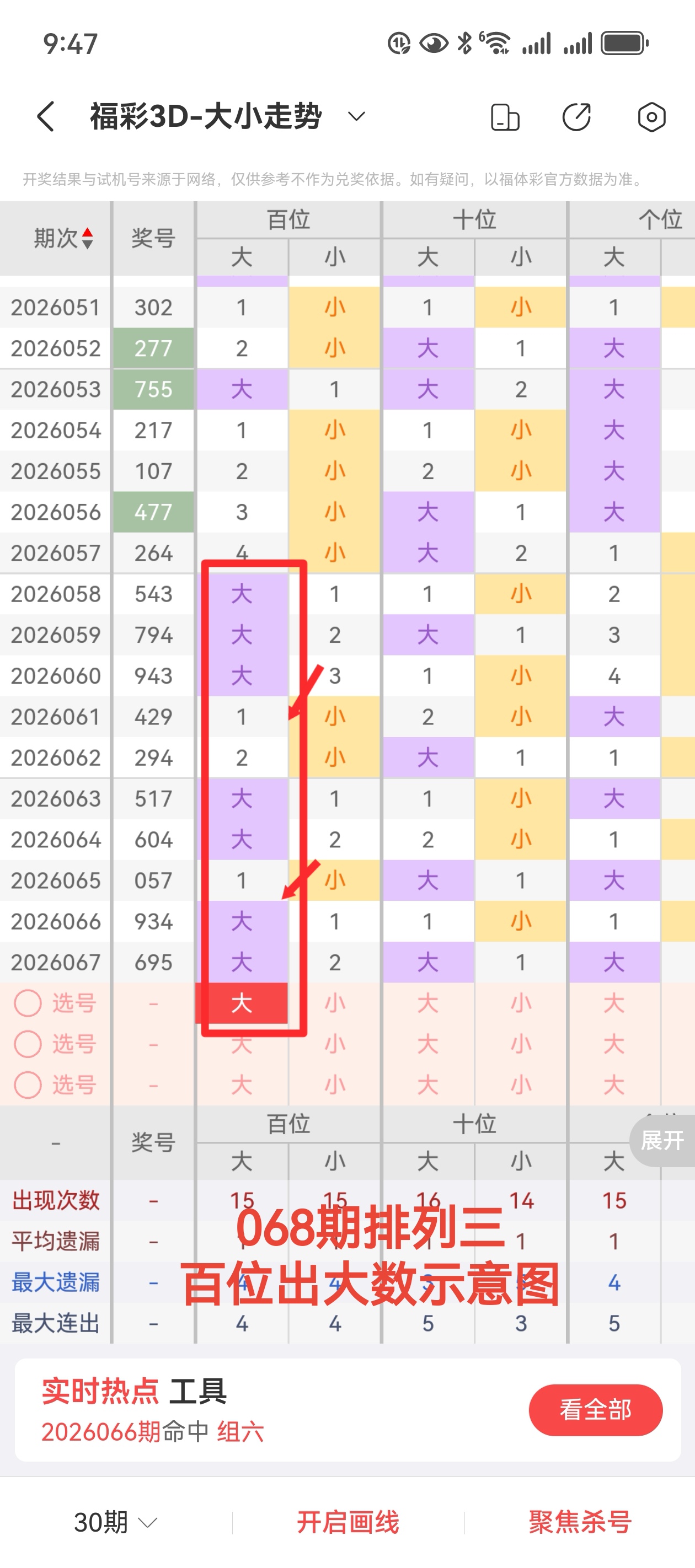
Task: Tap the Bluetooth icon in the status bar
Action: (463, 41)
